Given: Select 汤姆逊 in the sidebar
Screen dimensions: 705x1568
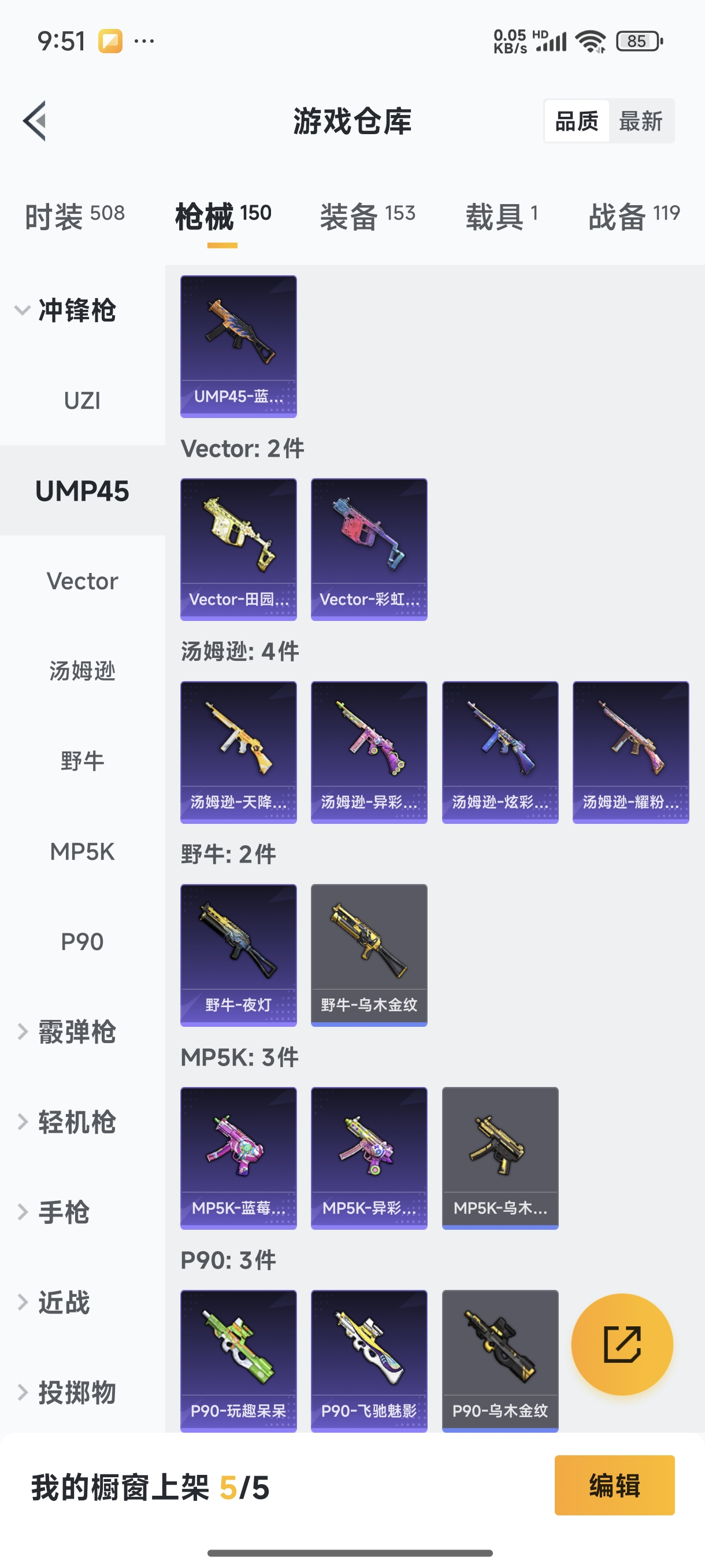Looking at the screenshot, I should 82,671.
